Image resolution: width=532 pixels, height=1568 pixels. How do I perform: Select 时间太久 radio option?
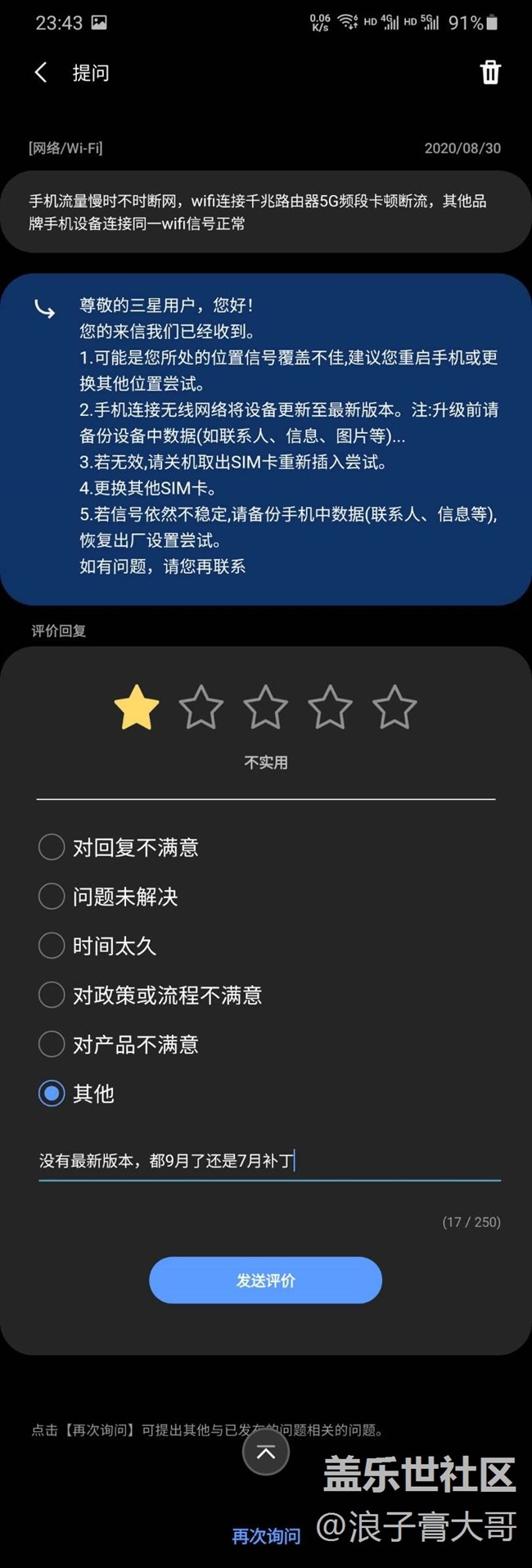tap(52, 946)
